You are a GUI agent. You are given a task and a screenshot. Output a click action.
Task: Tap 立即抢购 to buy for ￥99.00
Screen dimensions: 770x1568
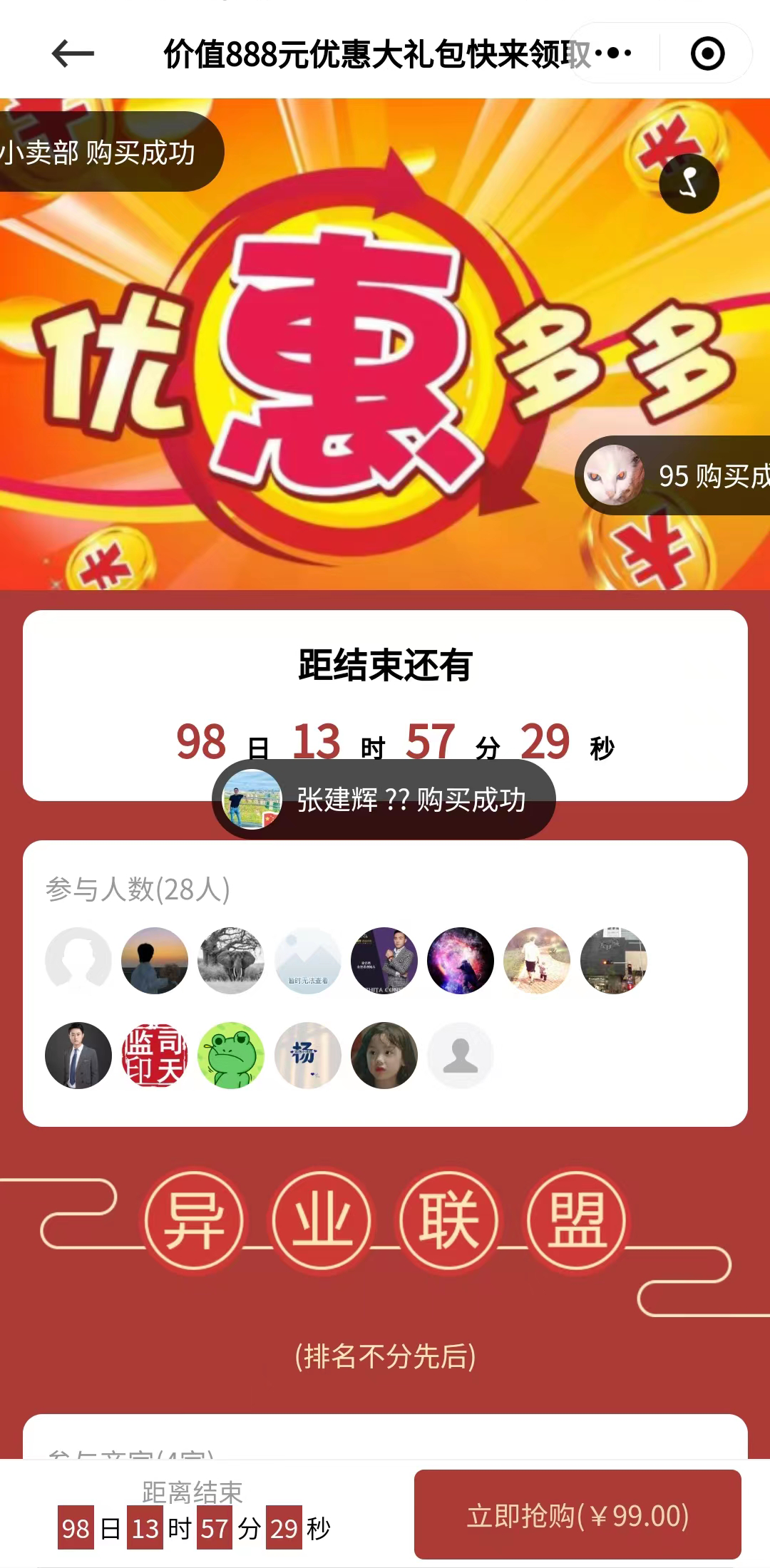coord(577,1515)
